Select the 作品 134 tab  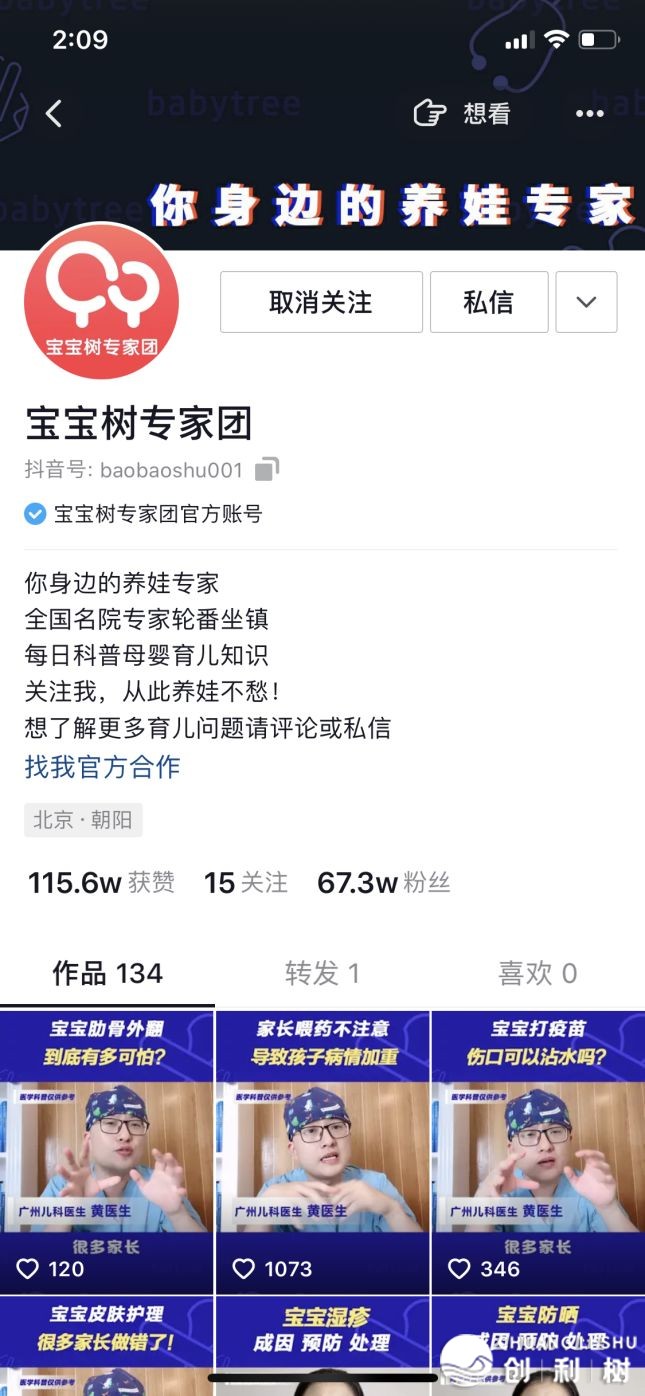(107, 973)
